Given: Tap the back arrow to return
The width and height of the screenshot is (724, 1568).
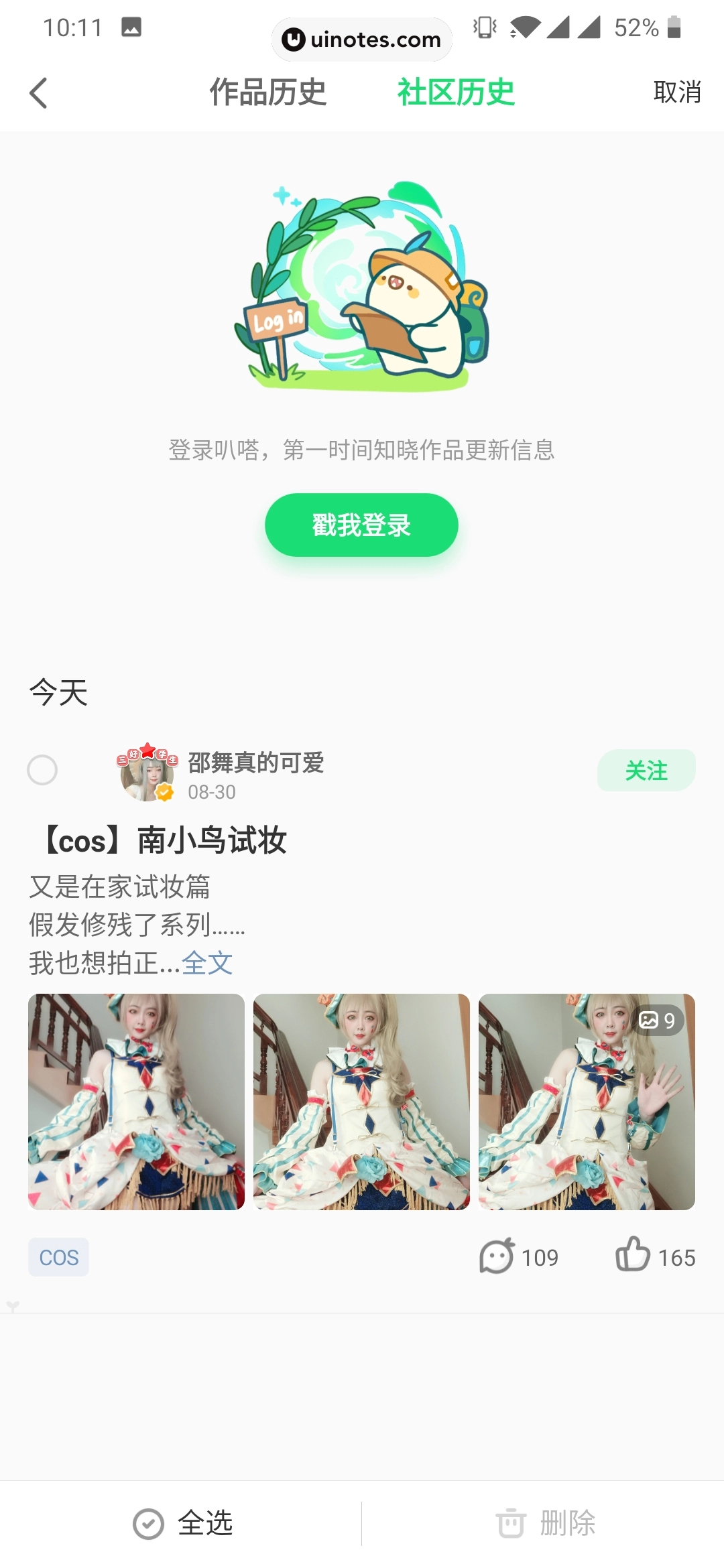Looking at the screenshot, I should [38, 93].
